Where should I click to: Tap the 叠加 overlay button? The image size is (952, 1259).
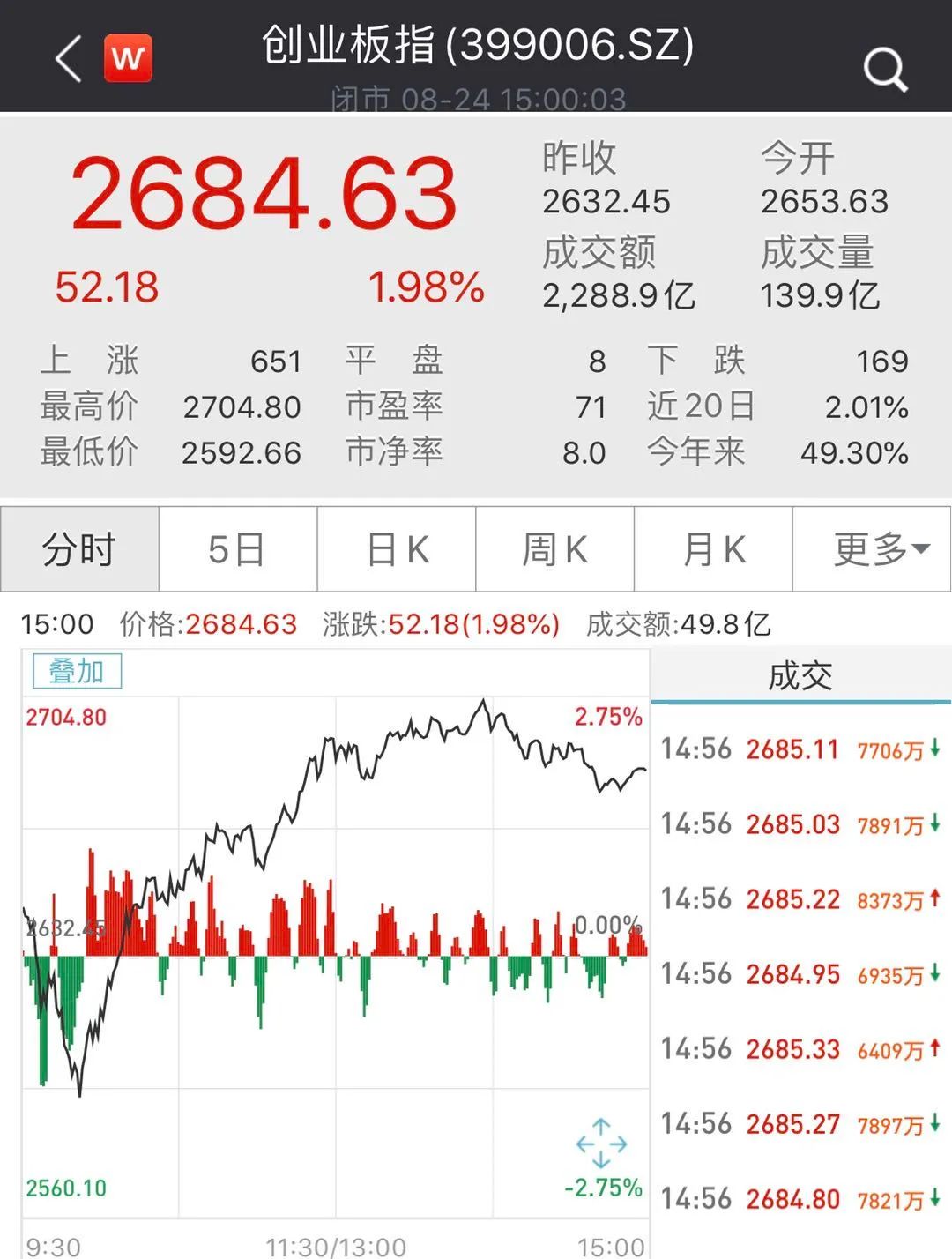coord(77,672)
